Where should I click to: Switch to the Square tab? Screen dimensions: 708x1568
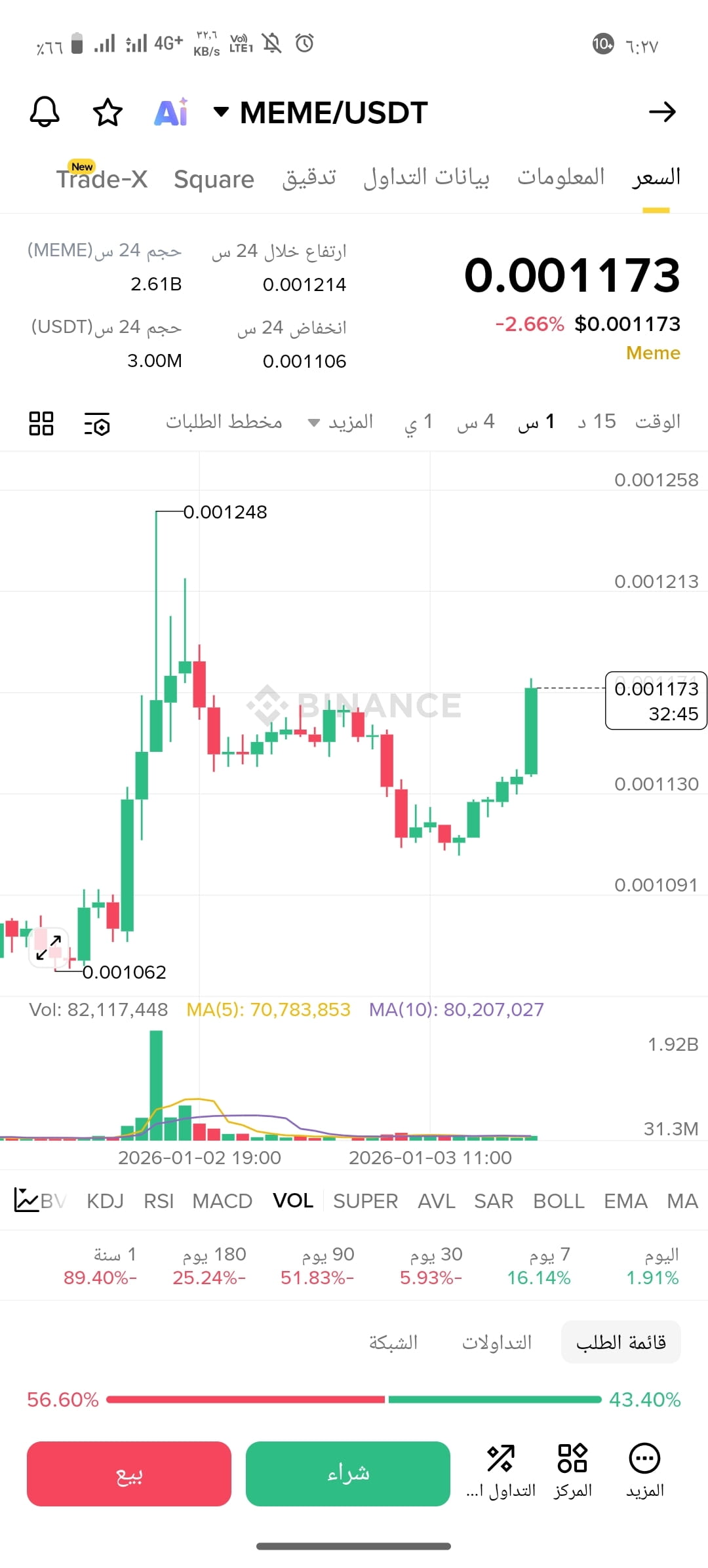coord(214,179)
